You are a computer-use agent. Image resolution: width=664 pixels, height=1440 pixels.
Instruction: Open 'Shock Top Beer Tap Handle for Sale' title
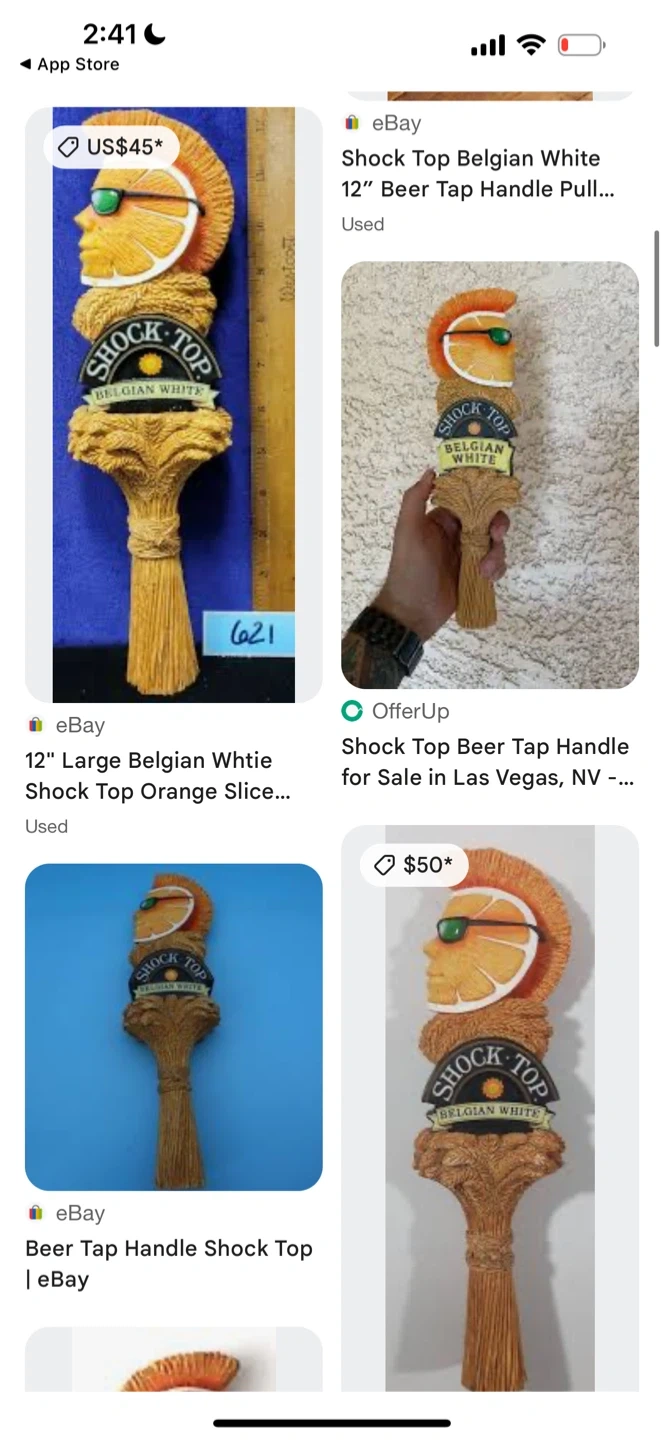pyautogui.click(x=485, y=762)
